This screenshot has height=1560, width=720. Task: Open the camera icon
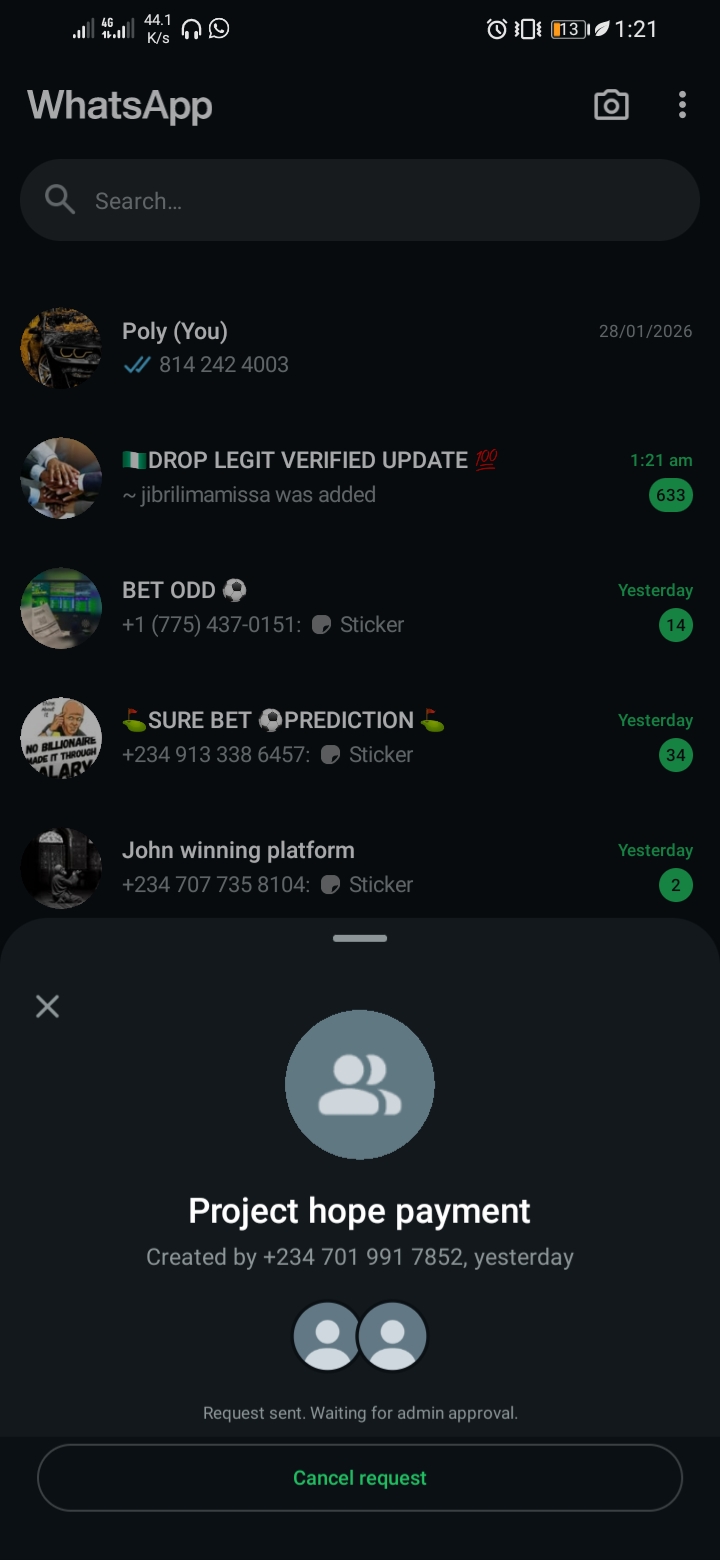tap(611, 105)
